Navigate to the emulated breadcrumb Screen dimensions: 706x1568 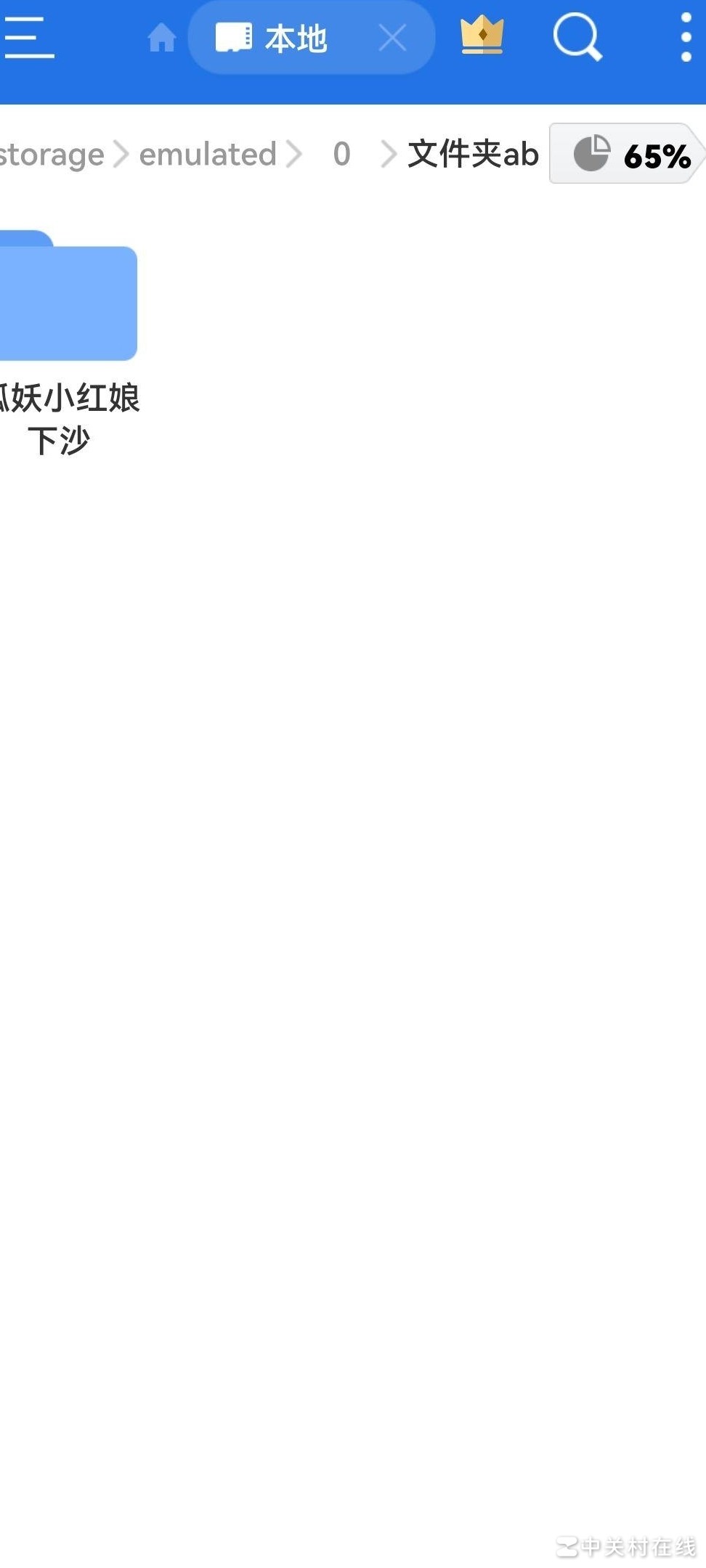coord(208,154)
